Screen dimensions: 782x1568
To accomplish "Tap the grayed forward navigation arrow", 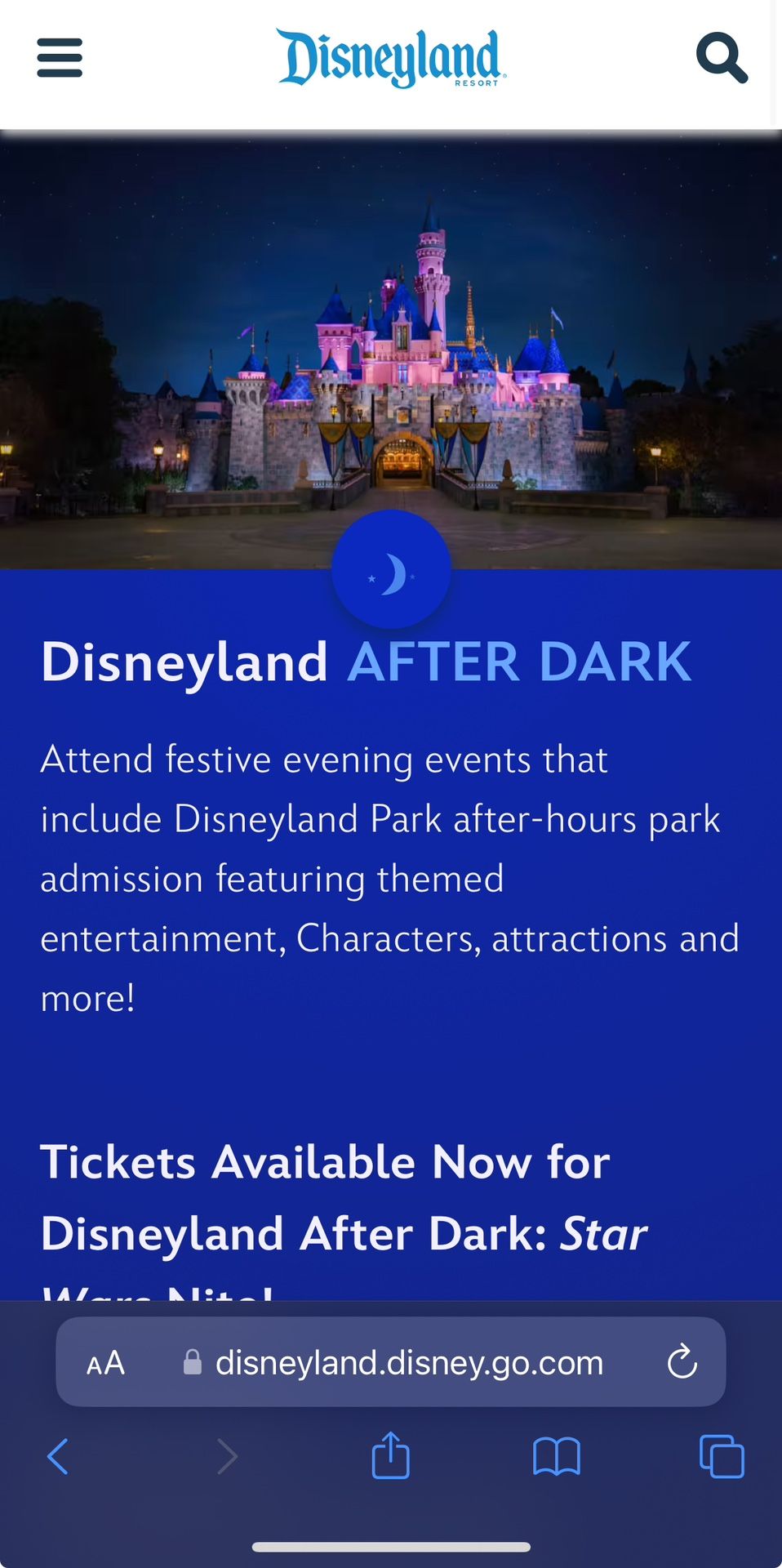I will tap(226, 1455).
